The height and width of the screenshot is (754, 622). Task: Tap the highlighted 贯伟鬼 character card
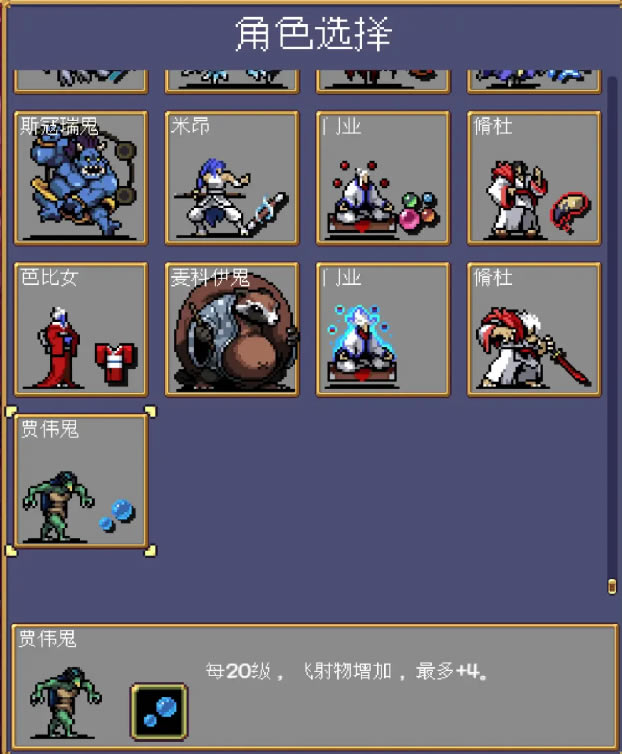click(x=81, y=481)
